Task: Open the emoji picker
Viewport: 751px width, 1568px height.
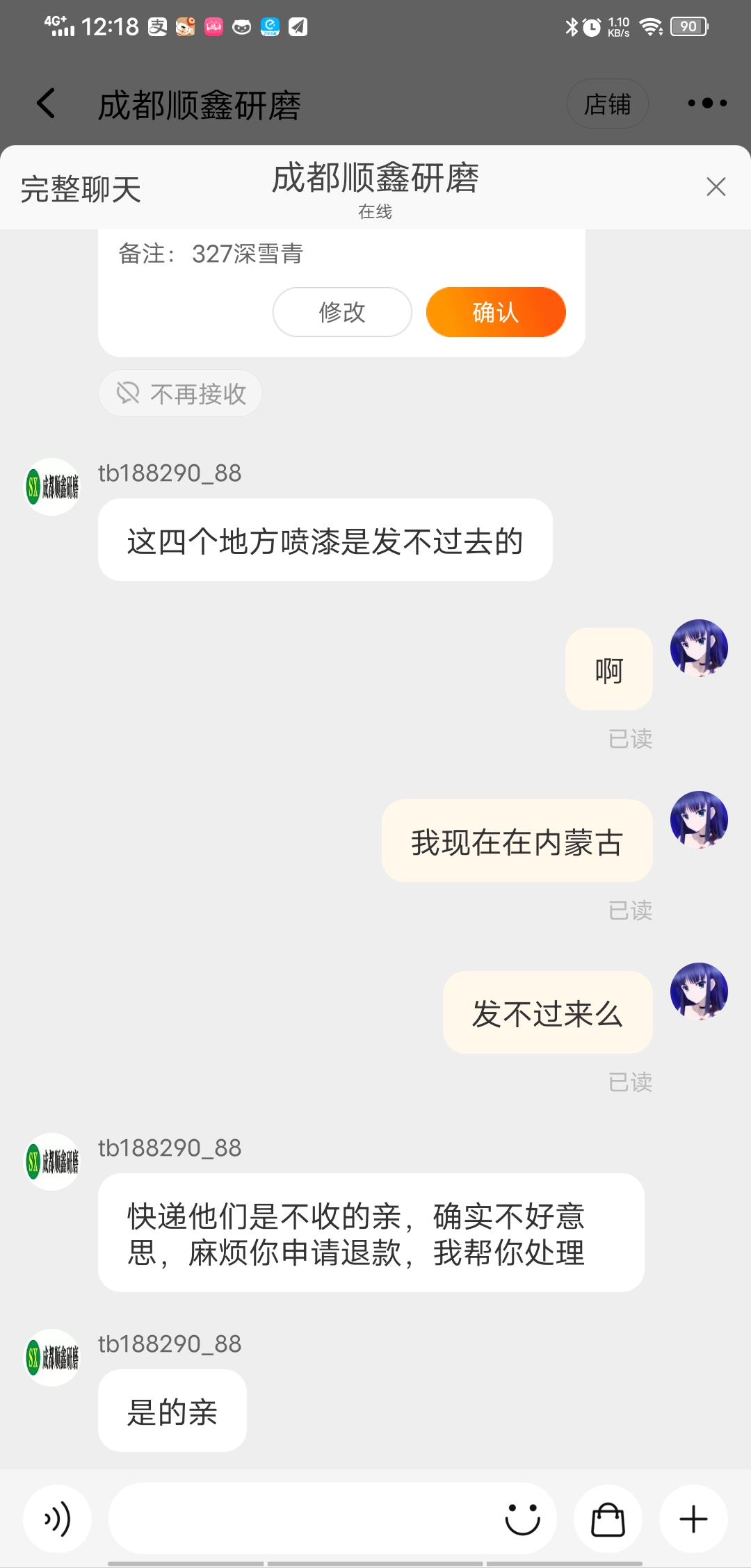Action: (522, 1519)
